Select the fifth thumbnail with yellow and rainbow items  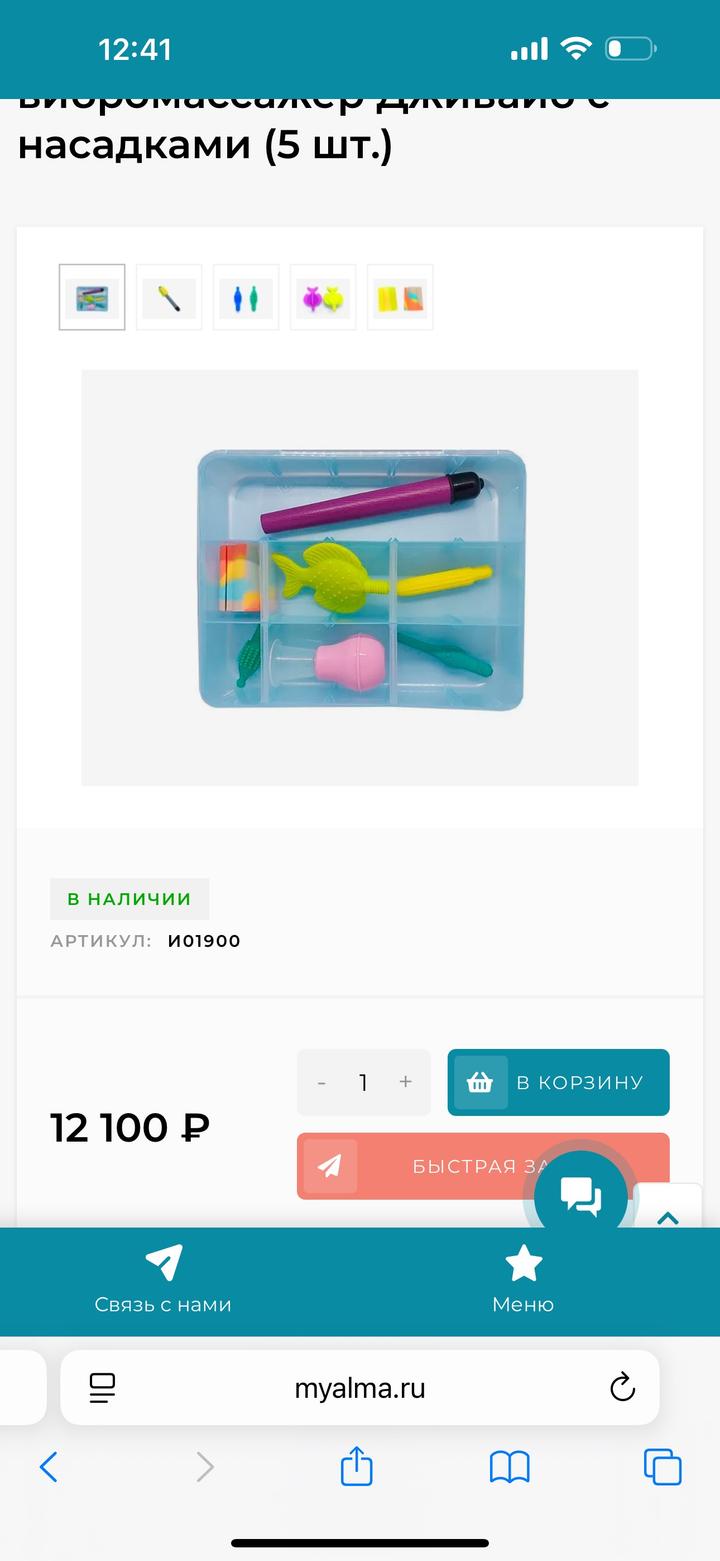pyautogui.click(x=400, y=297)
